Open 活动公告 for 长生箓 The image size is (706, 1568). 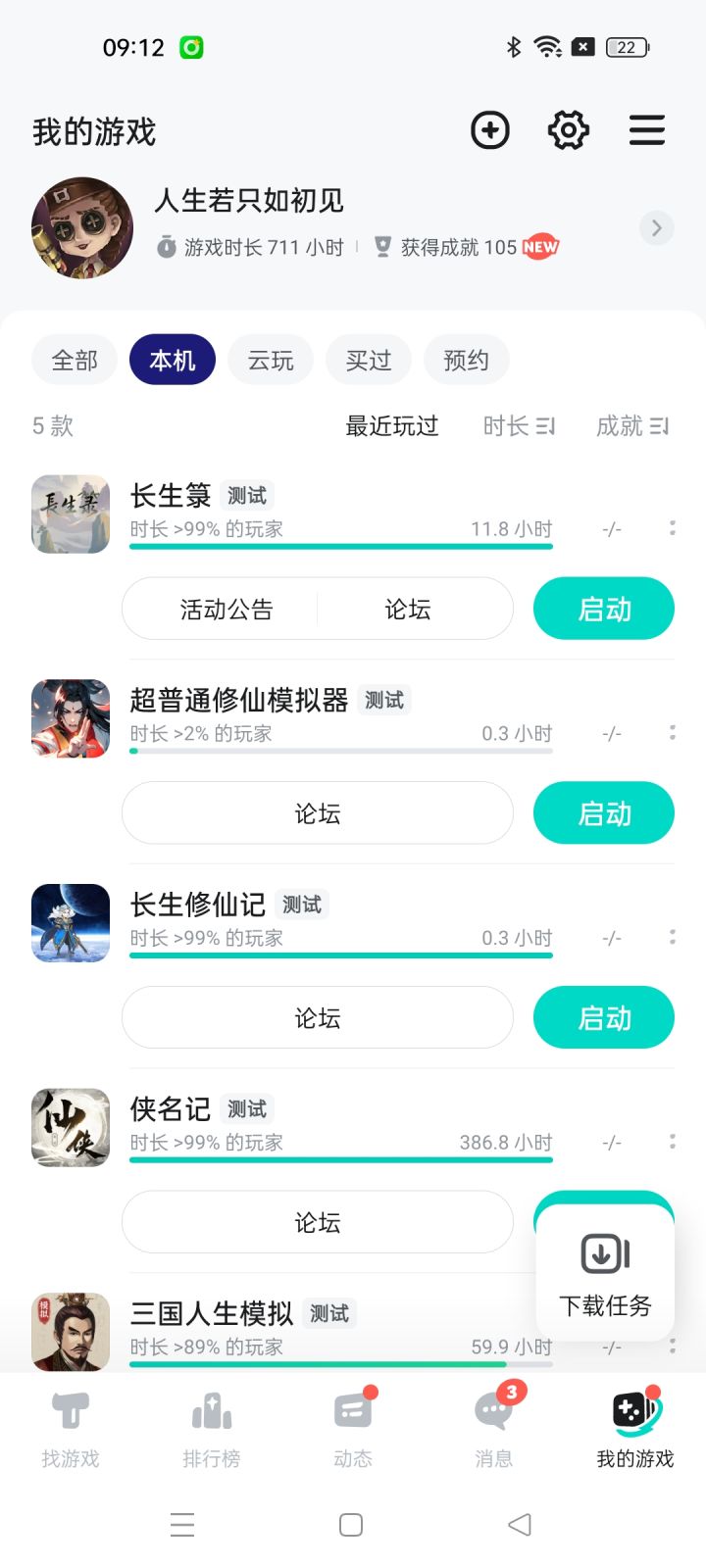[227, 610]
